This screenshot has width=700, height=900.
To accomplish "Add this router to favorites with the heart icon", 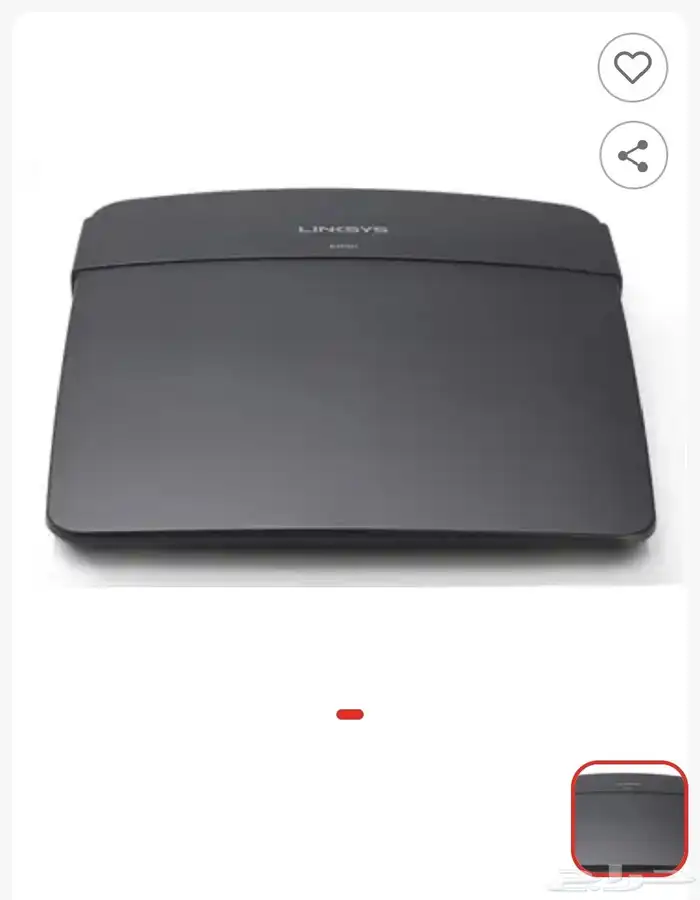I will pos(632,67).
